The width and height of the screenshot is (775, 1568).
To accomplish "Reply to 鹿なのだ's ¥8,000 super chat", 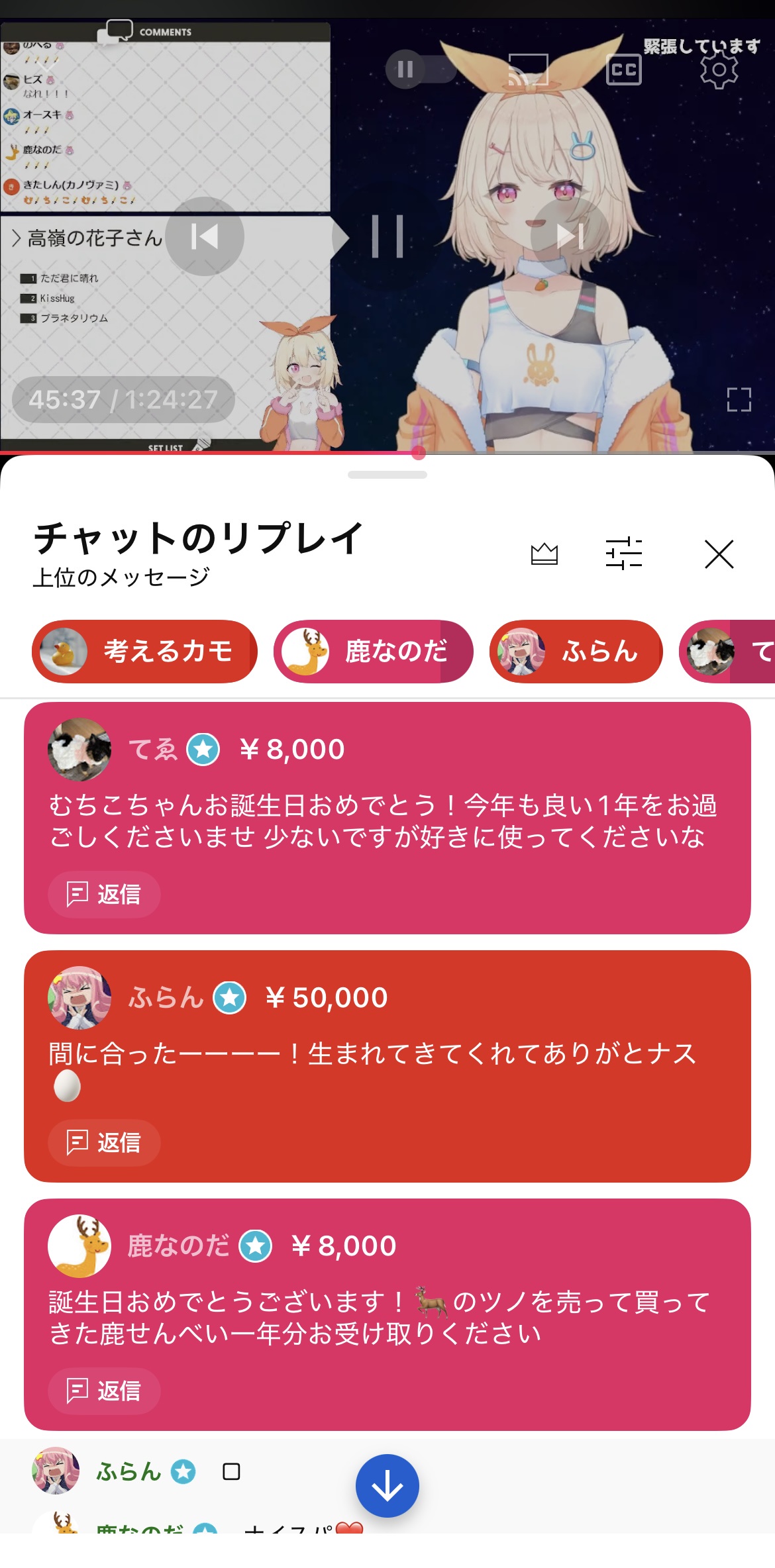I will pos(104,1391).
